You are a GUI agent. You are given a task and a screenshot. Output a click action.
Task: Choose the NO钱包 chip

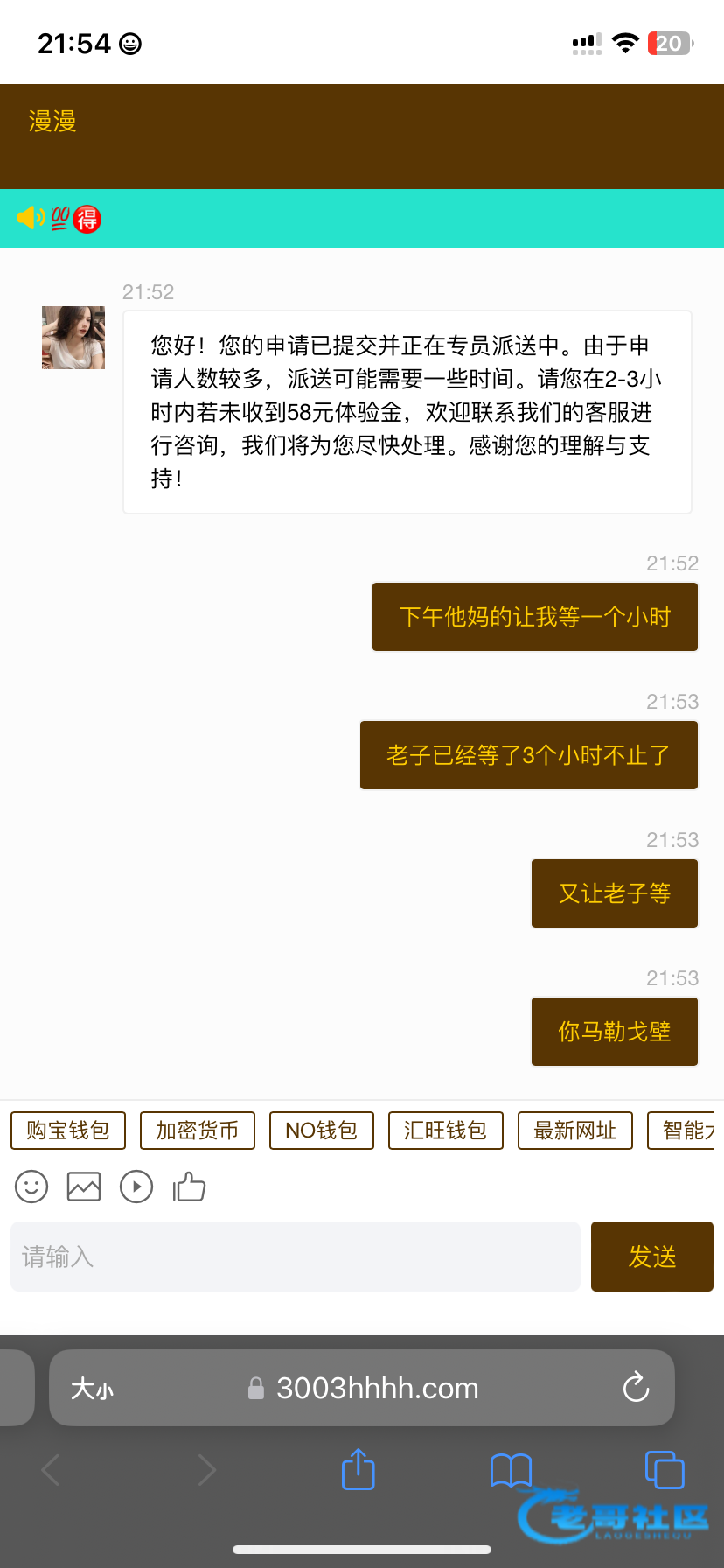(x=322, y=1130)
